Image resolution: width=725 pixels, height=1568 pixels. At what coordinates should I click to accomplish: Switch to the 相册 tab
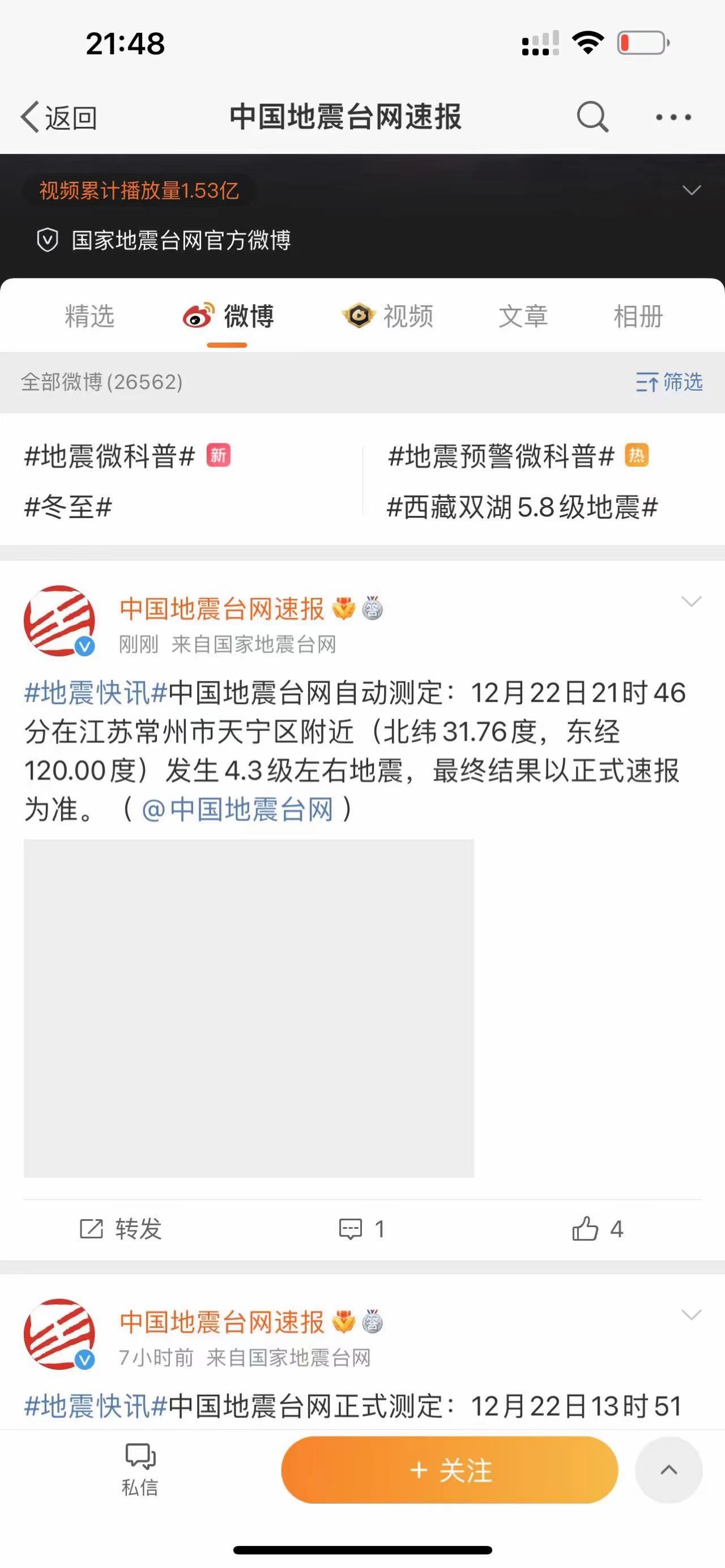(x=637, y=317)
